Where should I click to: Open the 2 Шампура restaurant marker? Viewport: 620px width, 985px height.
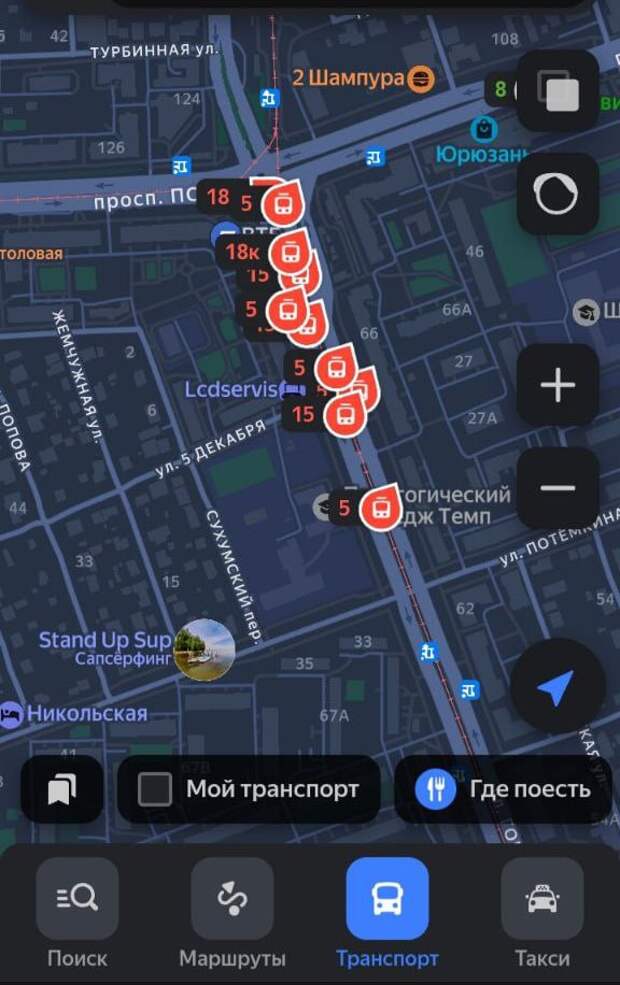point(421,77)
